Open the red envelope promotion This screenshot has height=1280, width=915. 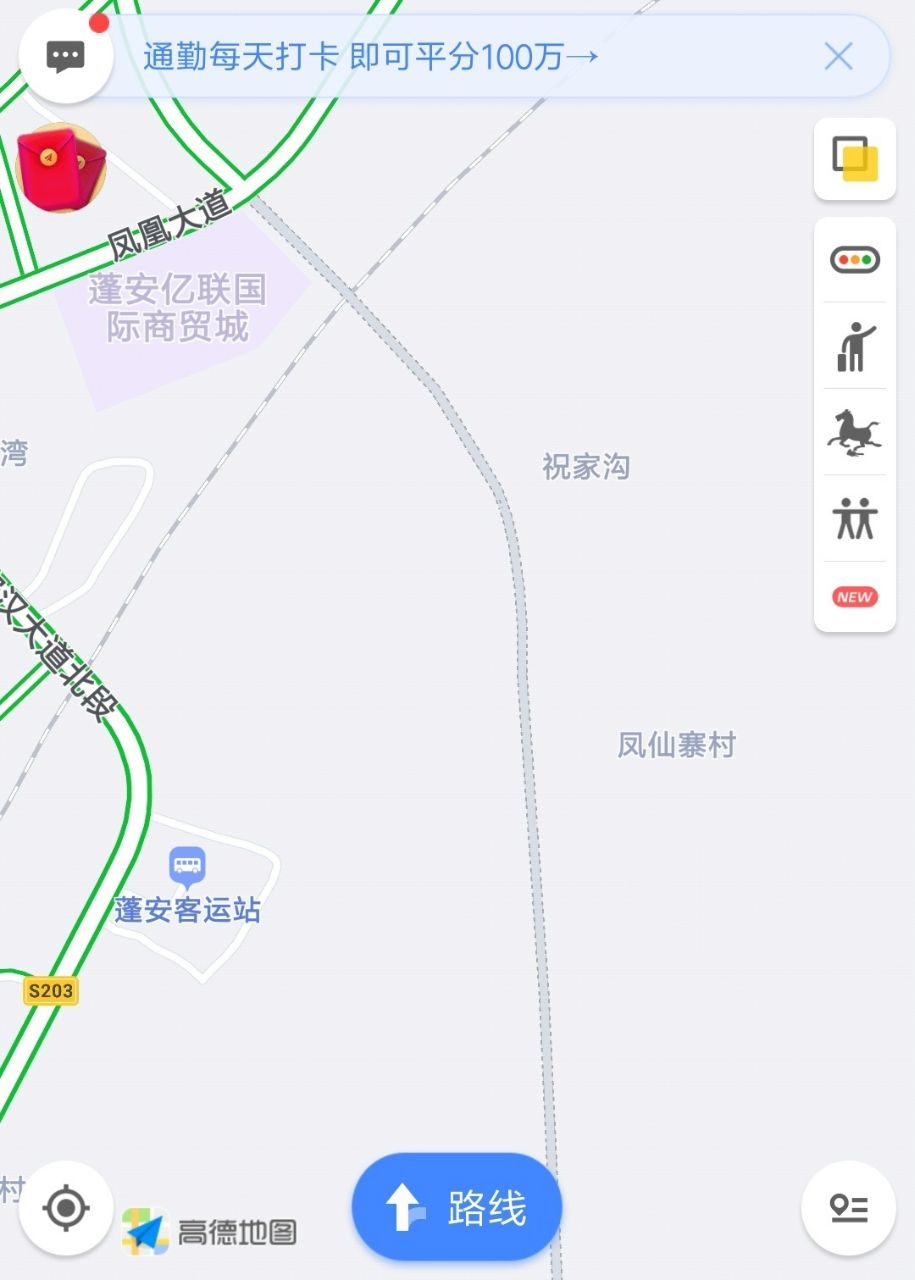click(61, 169)
